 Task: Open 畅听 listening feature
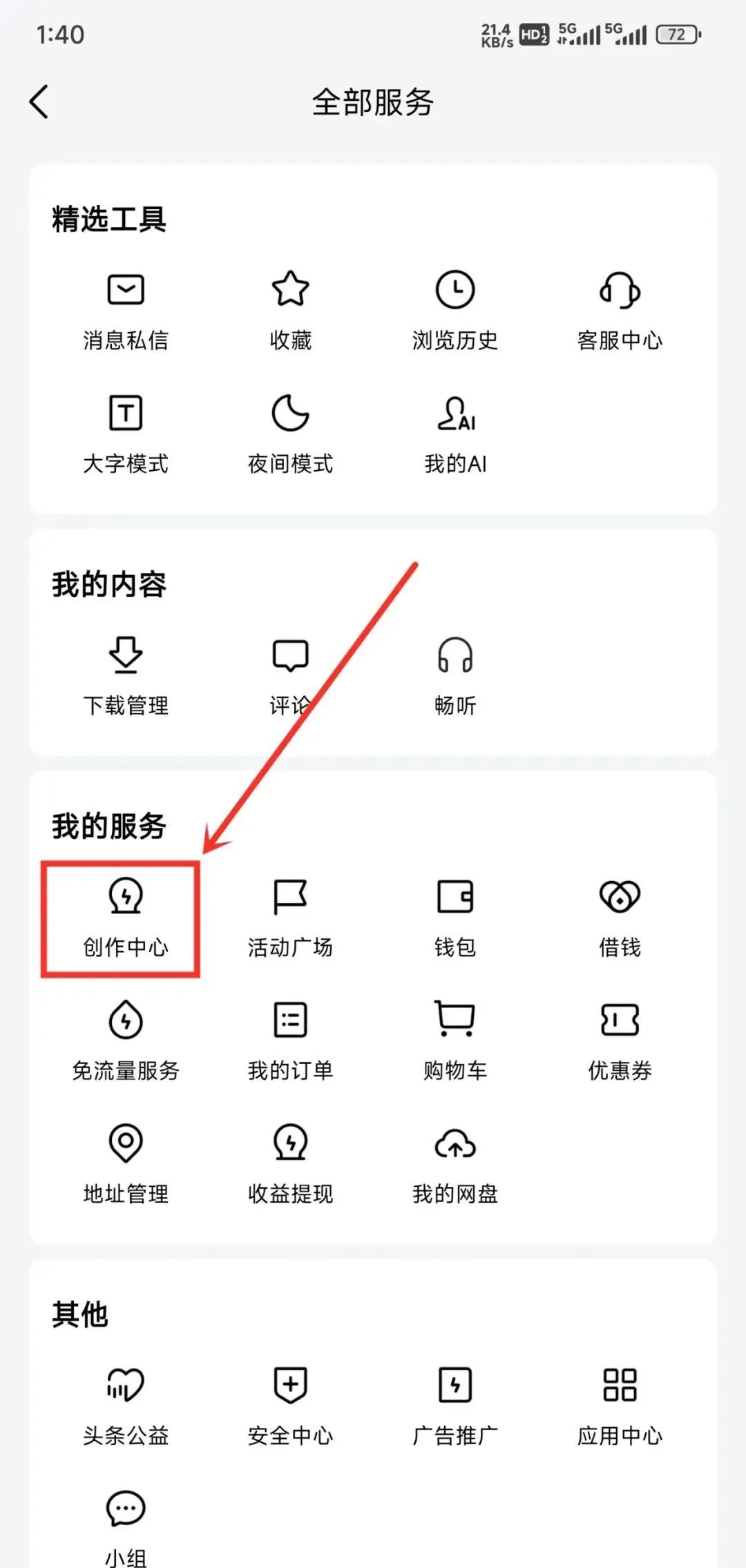455,677
